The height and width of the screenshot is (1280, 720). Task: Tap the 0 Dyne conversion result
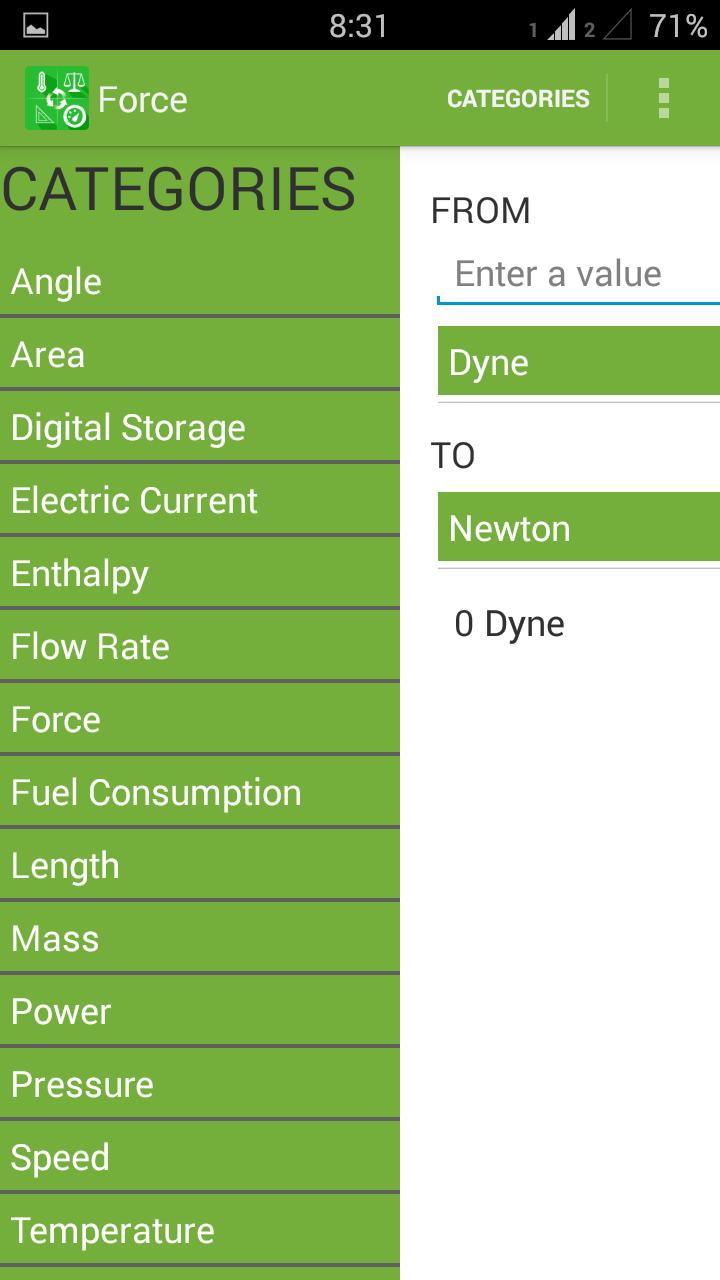coord(510,623)
